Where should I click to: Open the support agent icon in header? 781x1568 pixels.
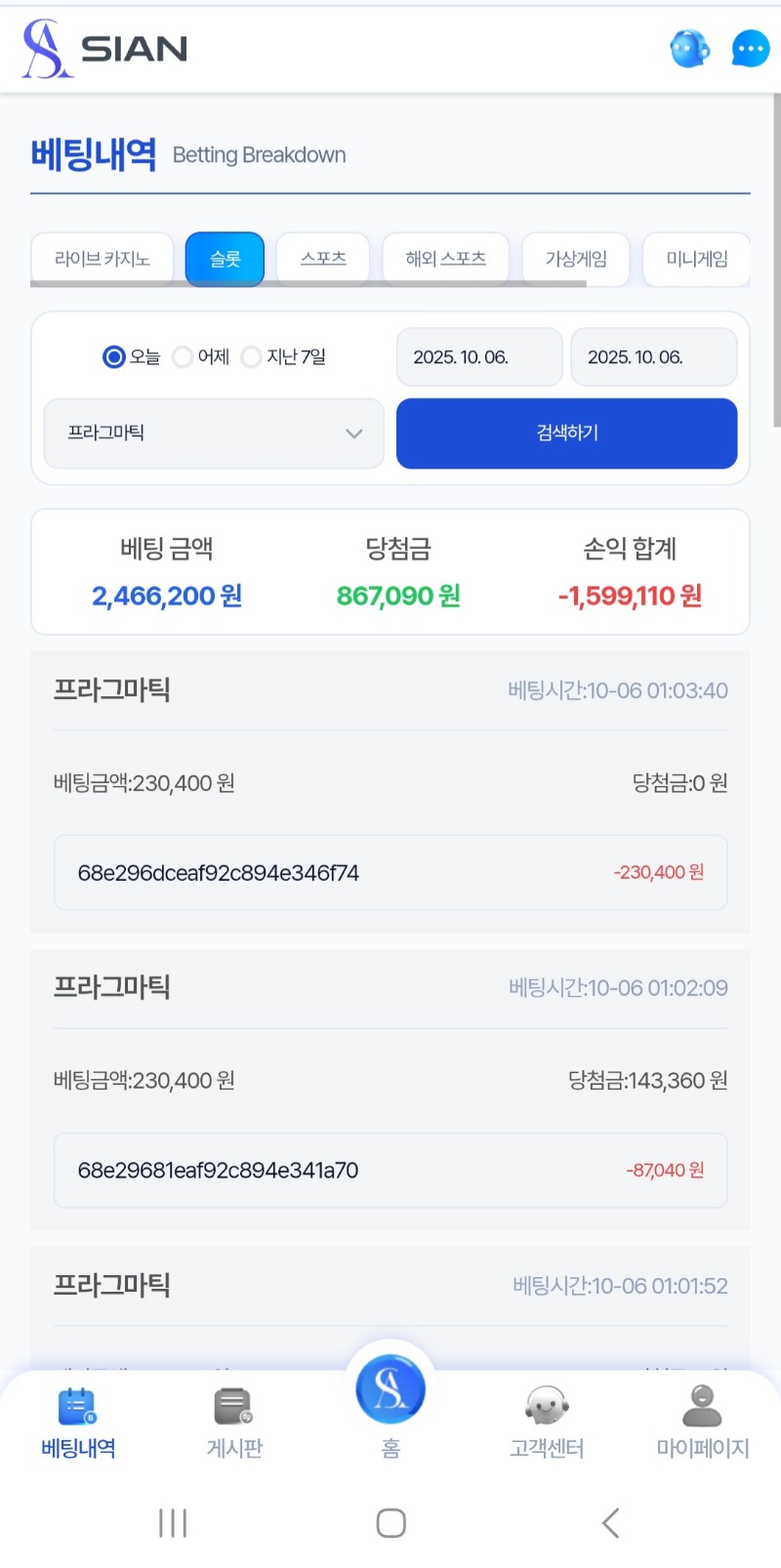pyautogui.click(x=689, y=49)
